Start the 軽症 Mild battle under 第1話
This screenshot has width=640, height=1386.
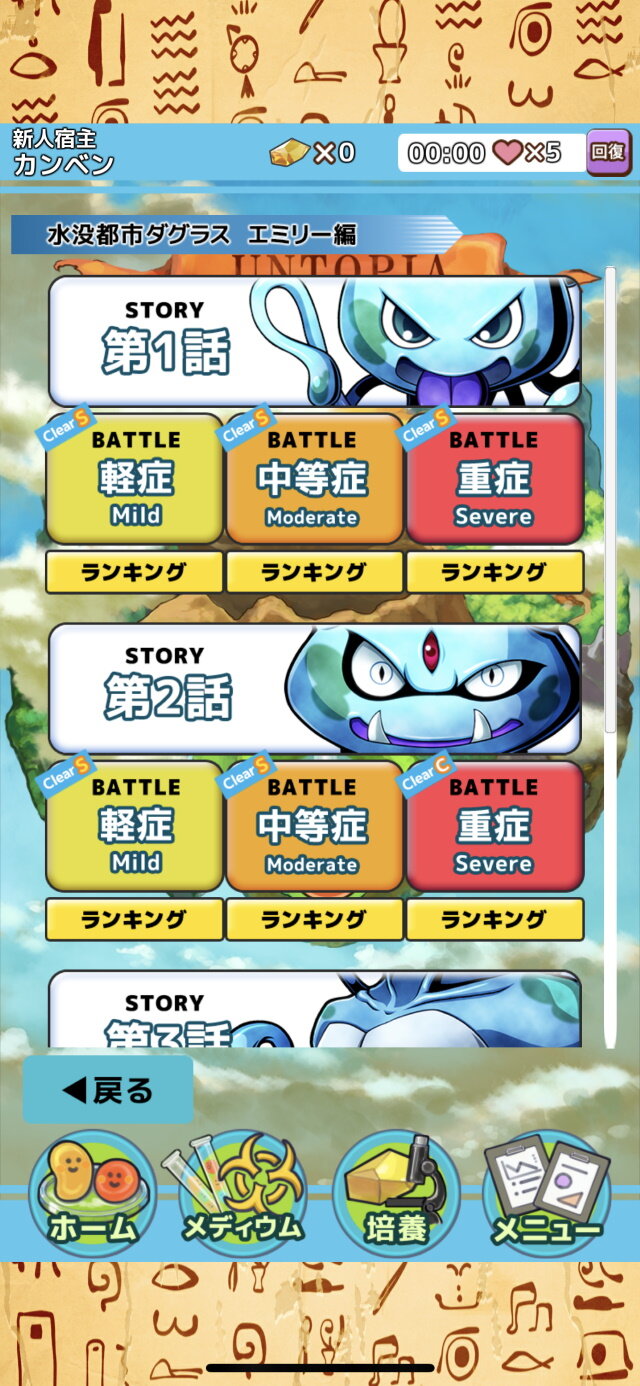point(135,480)
